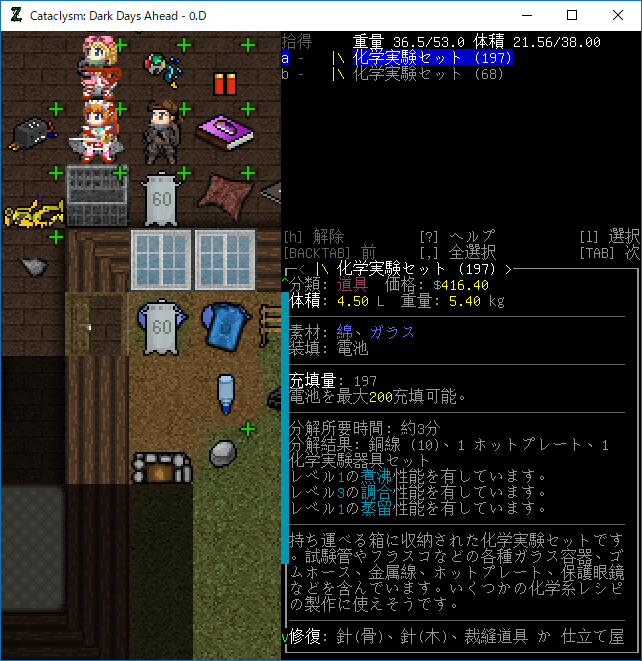
Task: Close the Cataclysm window
Action: (617, 15)
